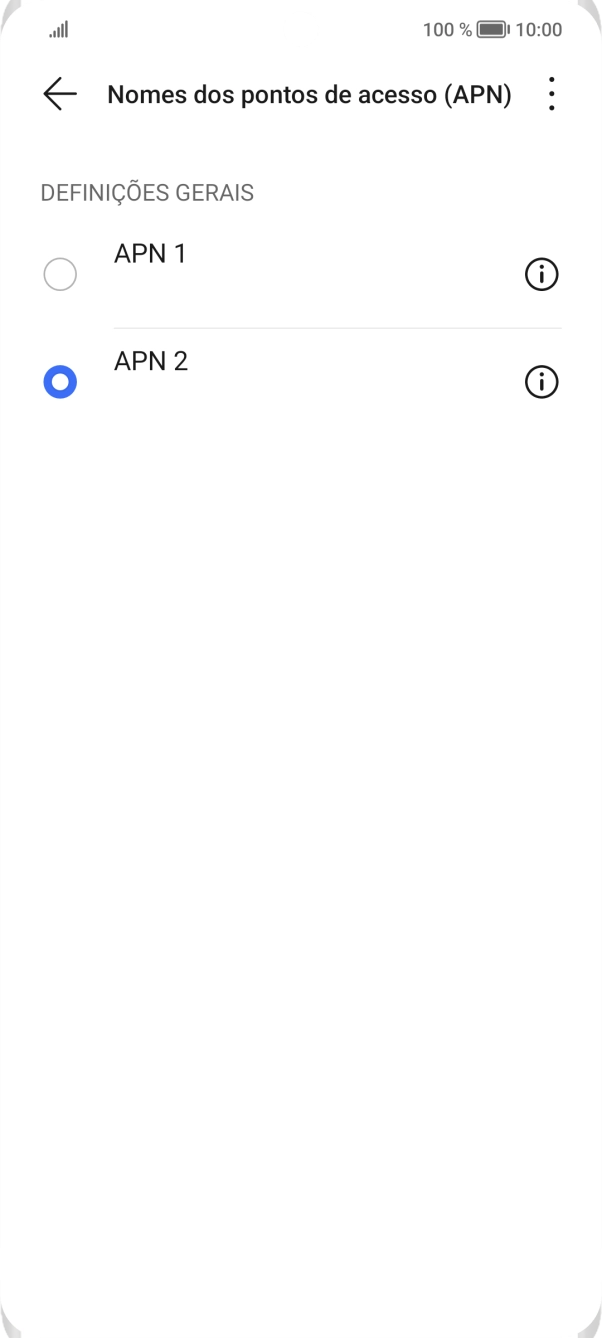
Task: Open the three-dot overflow menu
Action: [551, 94]
